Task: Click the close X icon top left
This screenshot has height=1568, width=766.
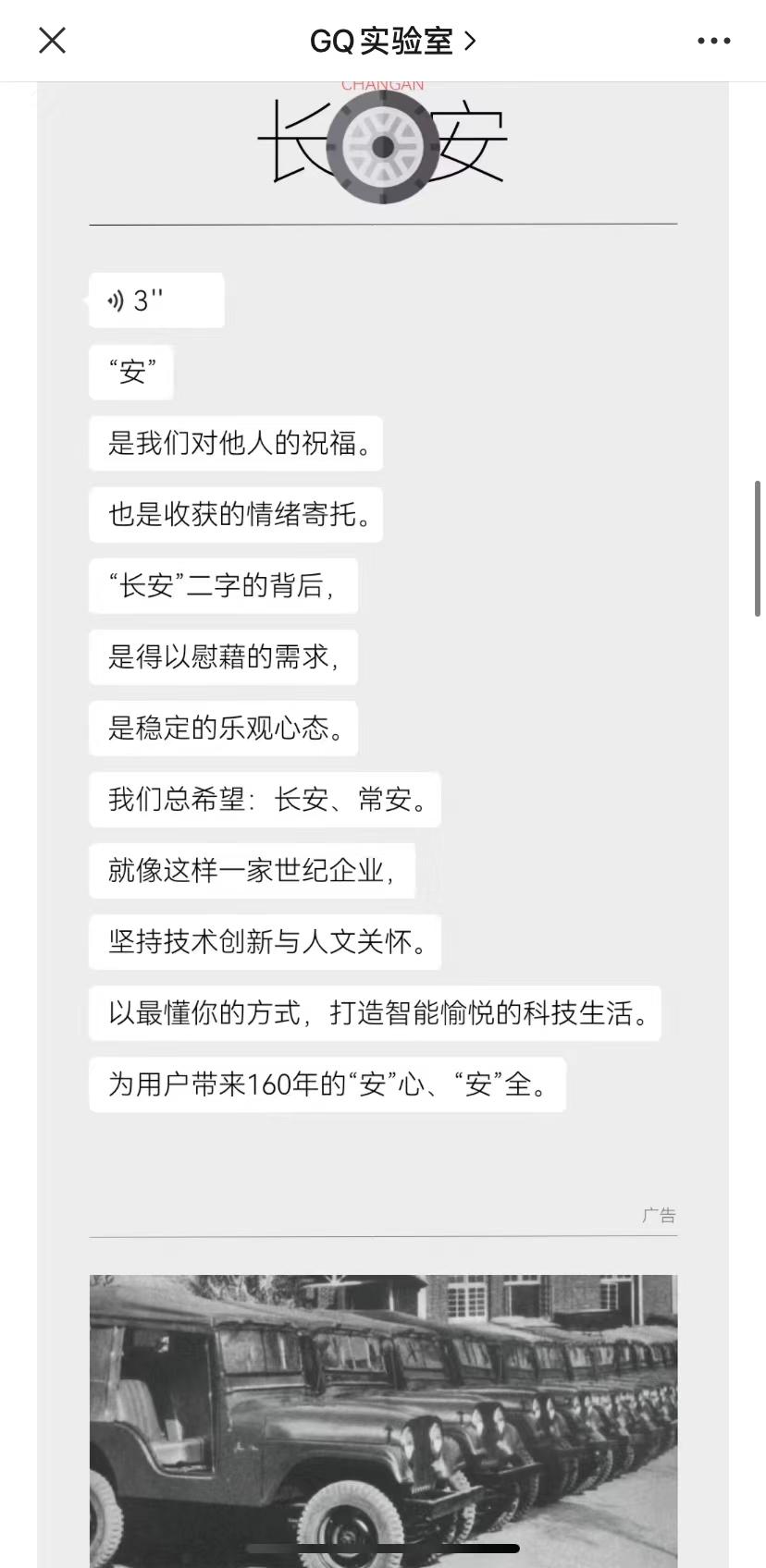Action: pos(53,40)
